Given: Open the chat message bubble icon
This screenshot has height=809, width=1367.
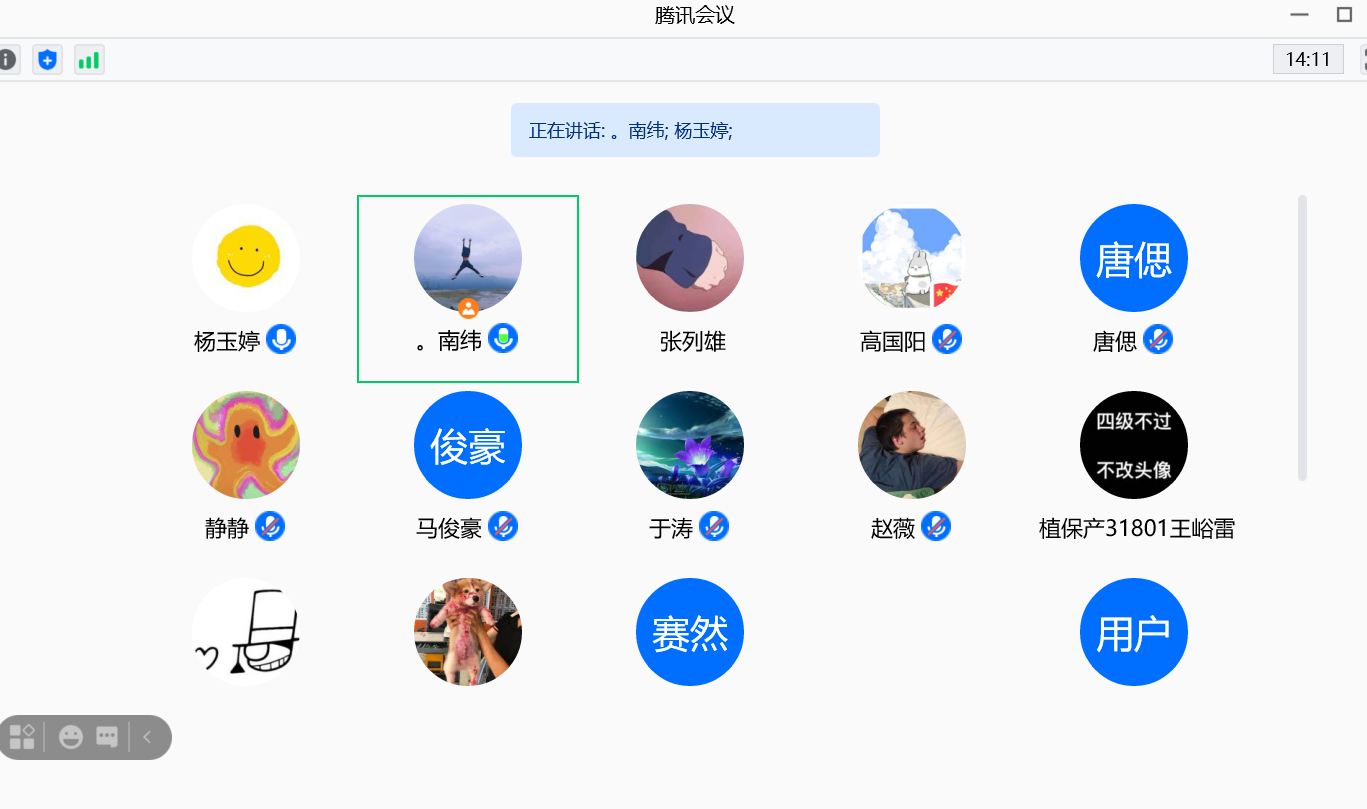Looking at the screenshot, I should pyautogui.click(x=107, y=738).
